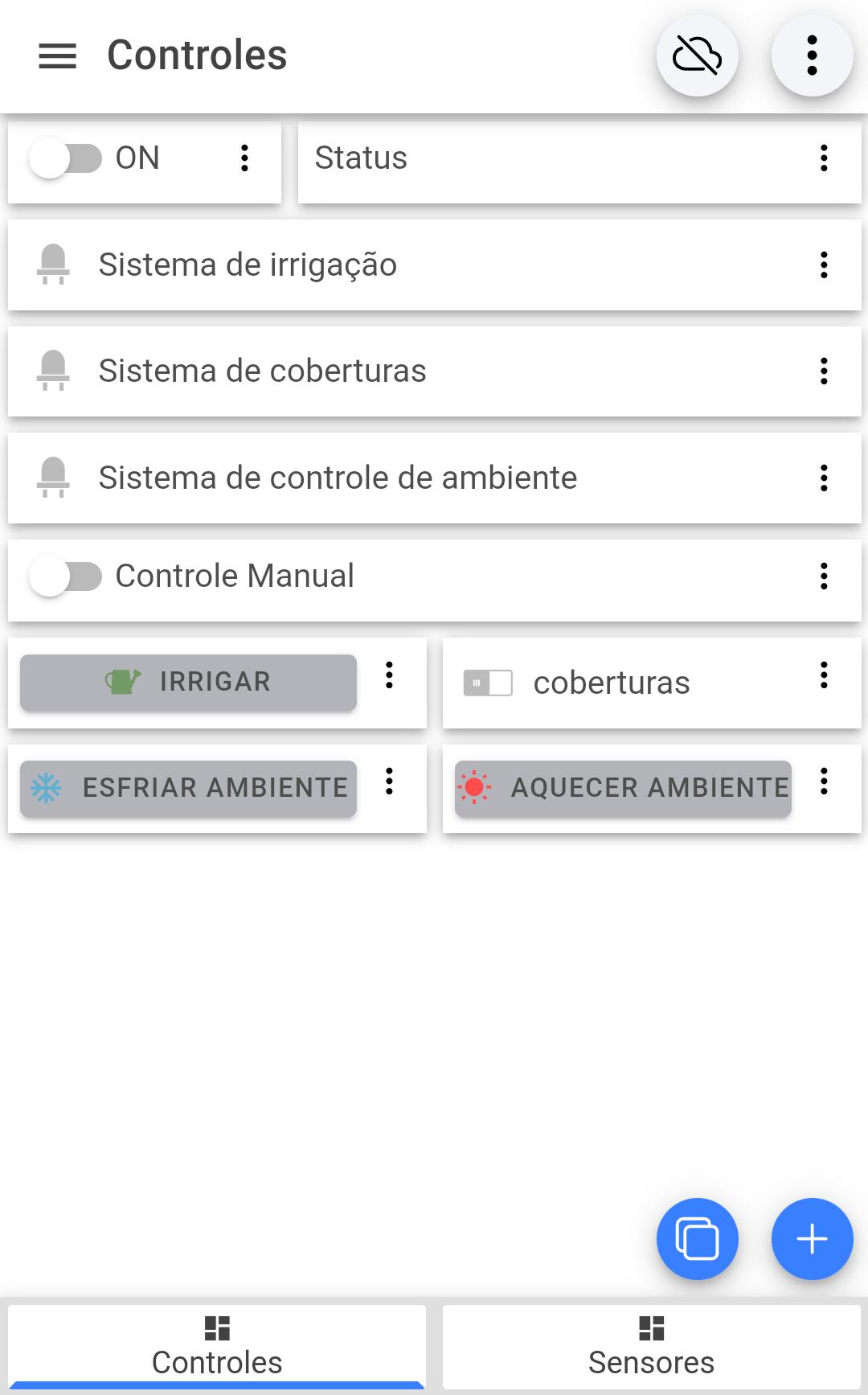868x1395 pixels.
Task: Toggle the ON switch
Action: point(66,158)
